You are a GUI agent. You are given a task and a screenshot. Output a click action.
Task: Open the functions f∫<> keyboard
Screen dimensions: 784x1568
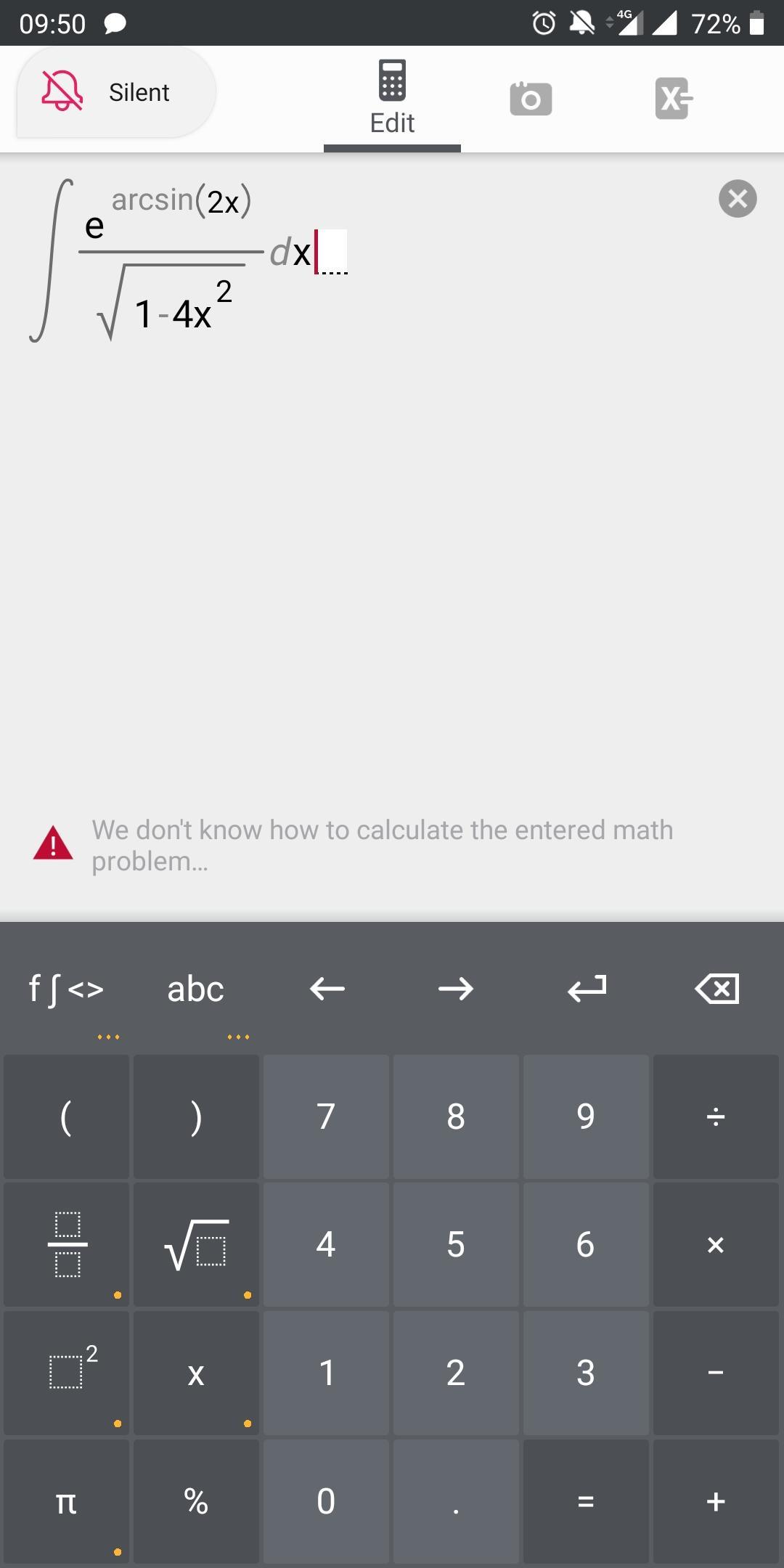click(x=66, y=989)
